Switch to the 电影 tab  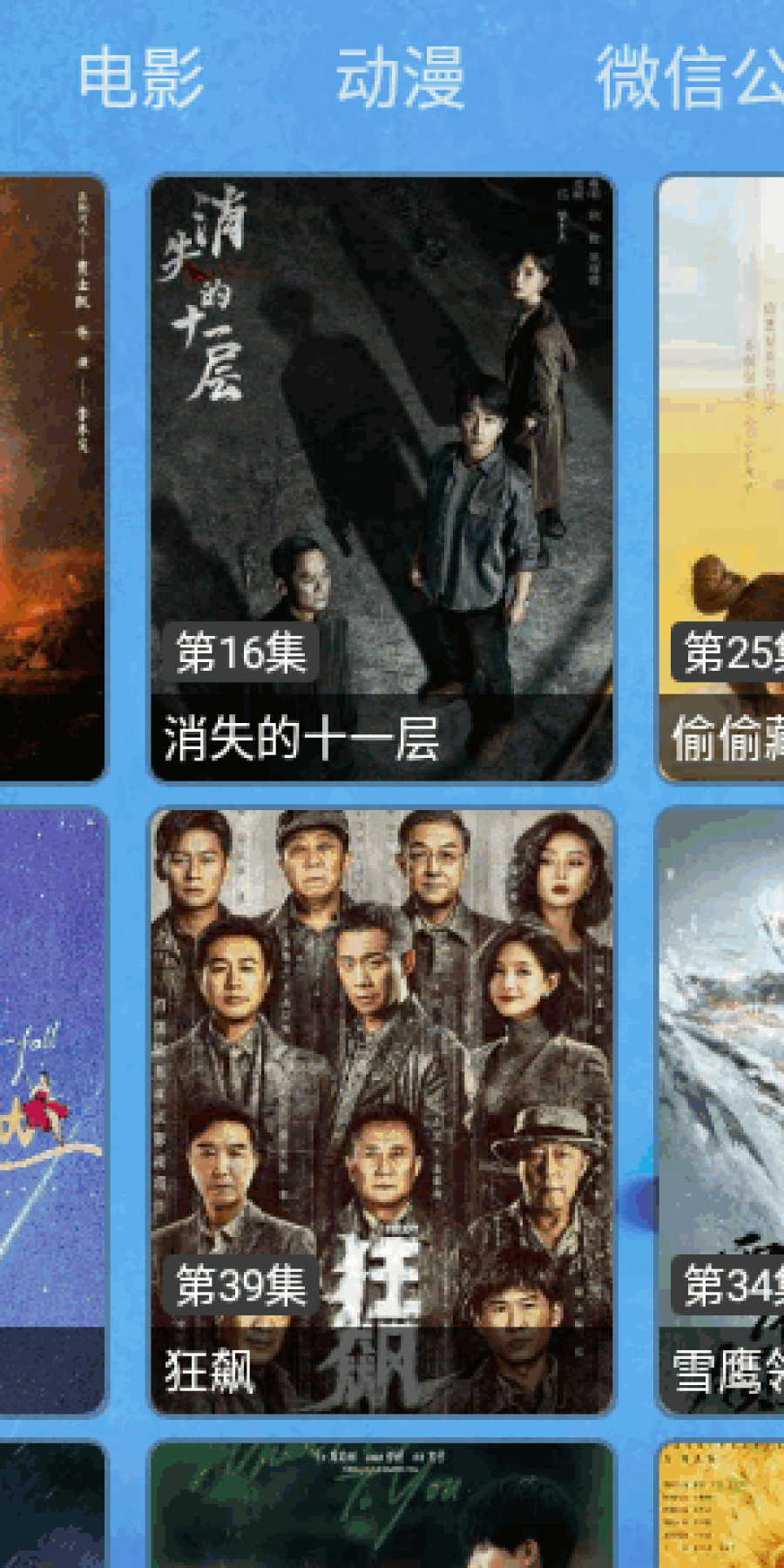tap(141, 78)
